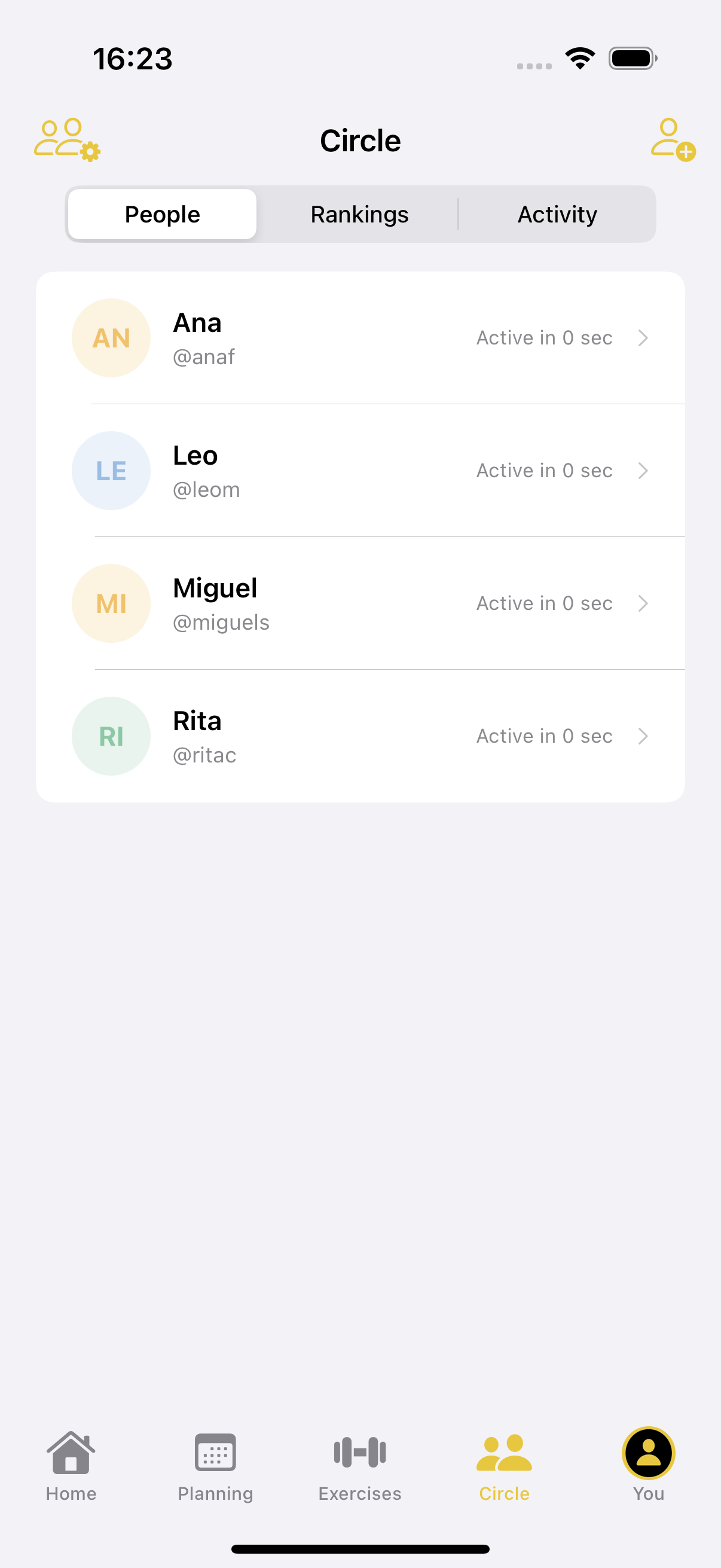View Miguel's profile
Screen dimensions: 721x1568
(360, 603)
